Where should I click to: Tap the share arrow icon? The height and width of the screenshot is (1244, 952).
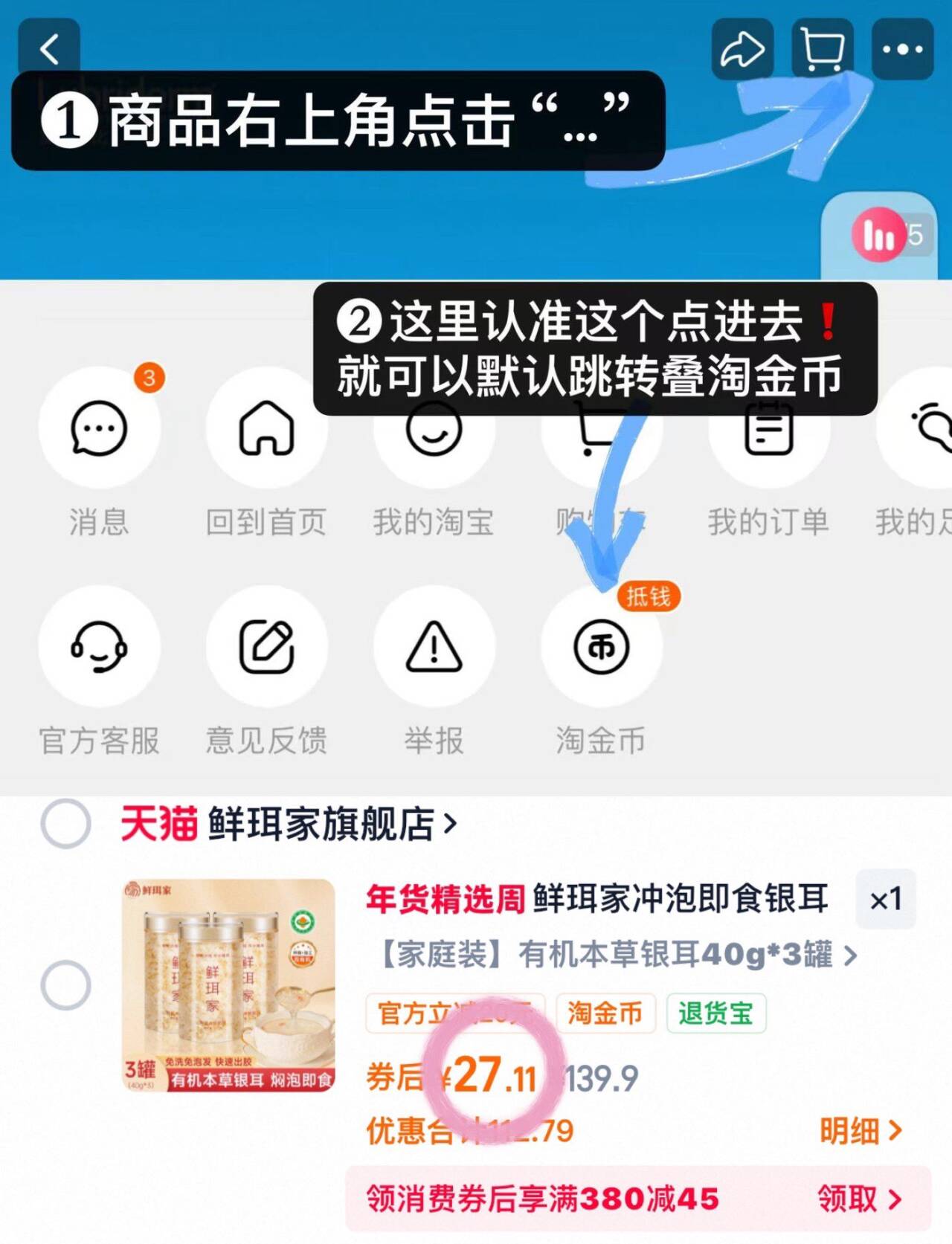(x=742, y=47)
